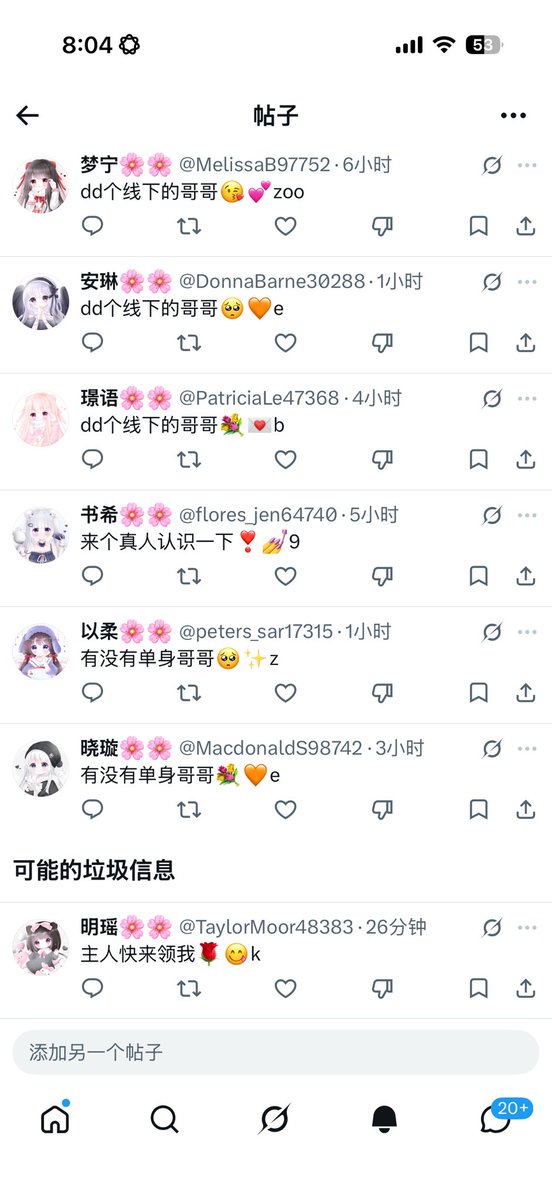Bookmark 以柔's post

click(x=479, y=693)
